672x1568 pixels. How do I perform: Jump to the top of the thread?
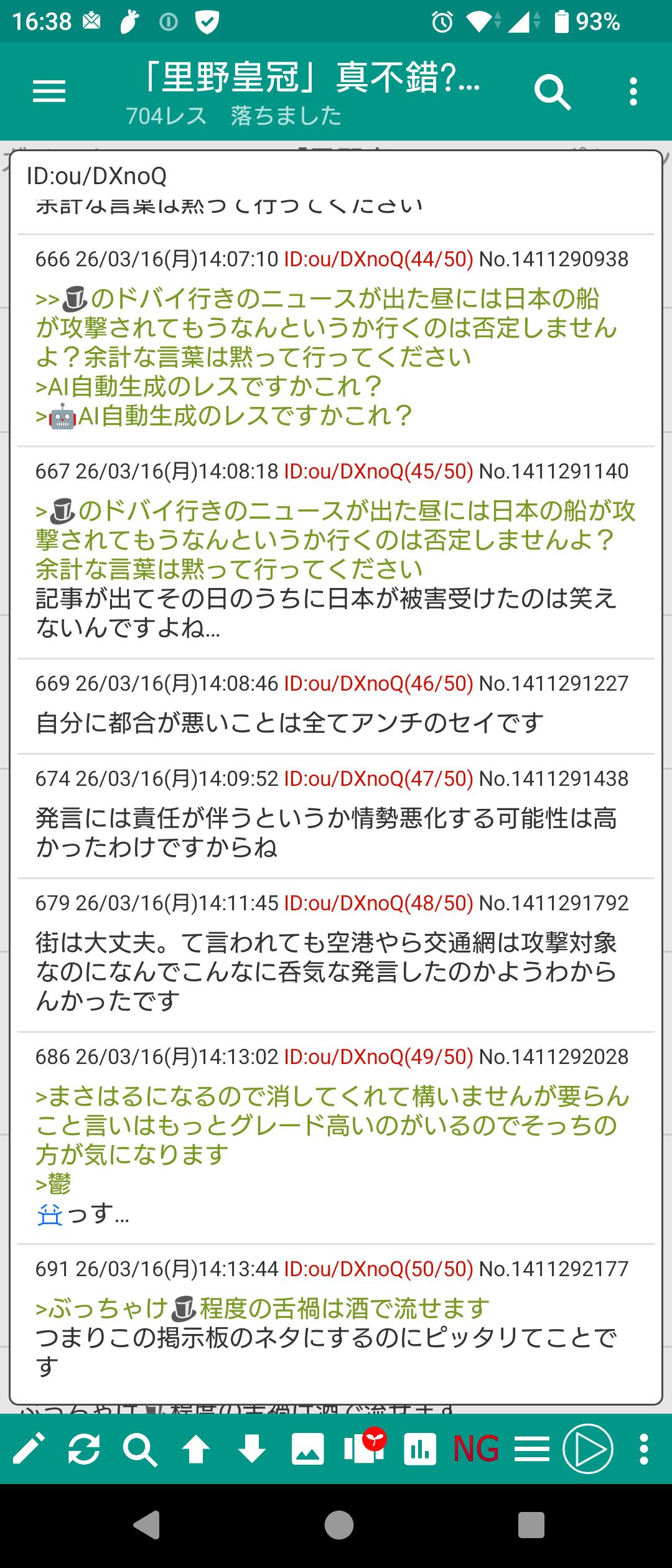[196, 1449]
